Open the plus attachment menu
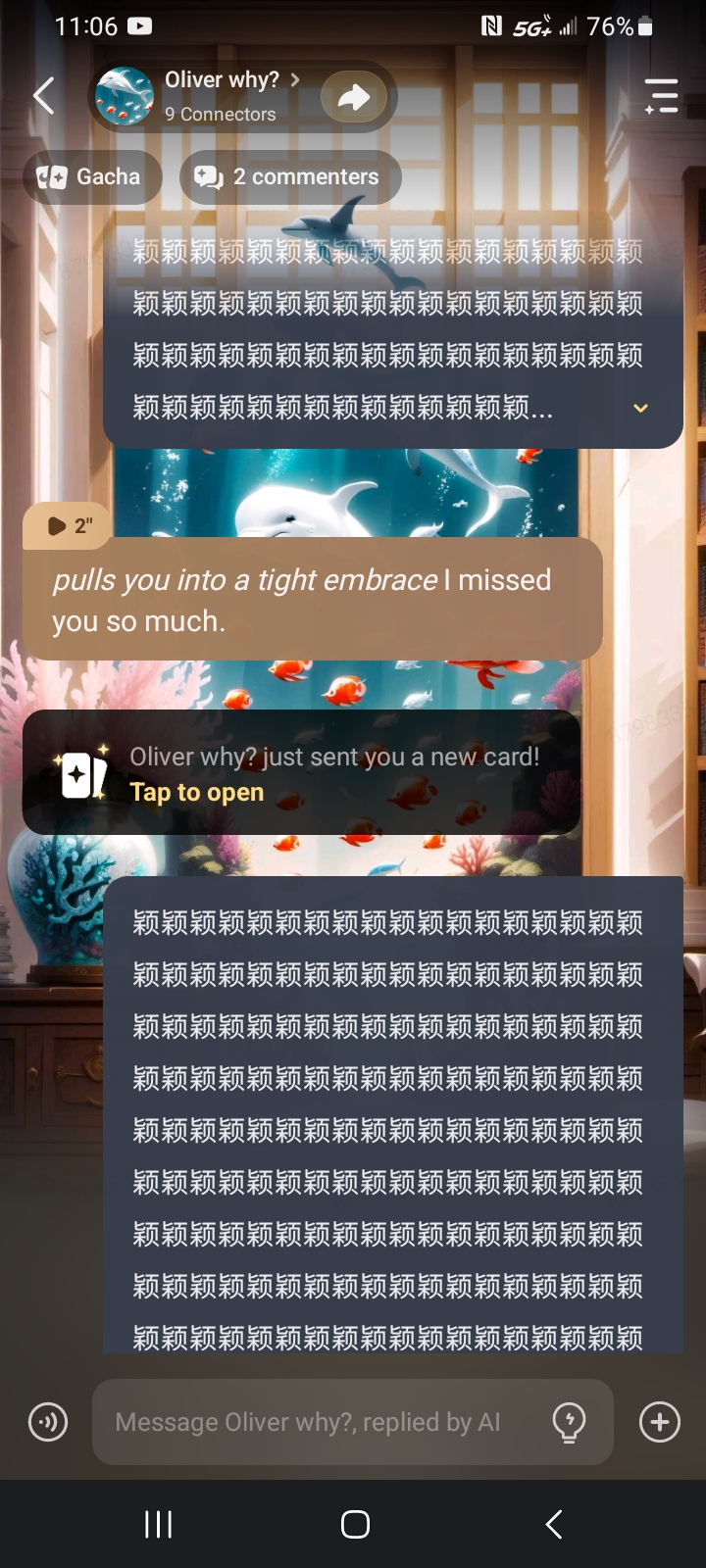Screen dimensions: 706x1568 [x=660, y=1421]
